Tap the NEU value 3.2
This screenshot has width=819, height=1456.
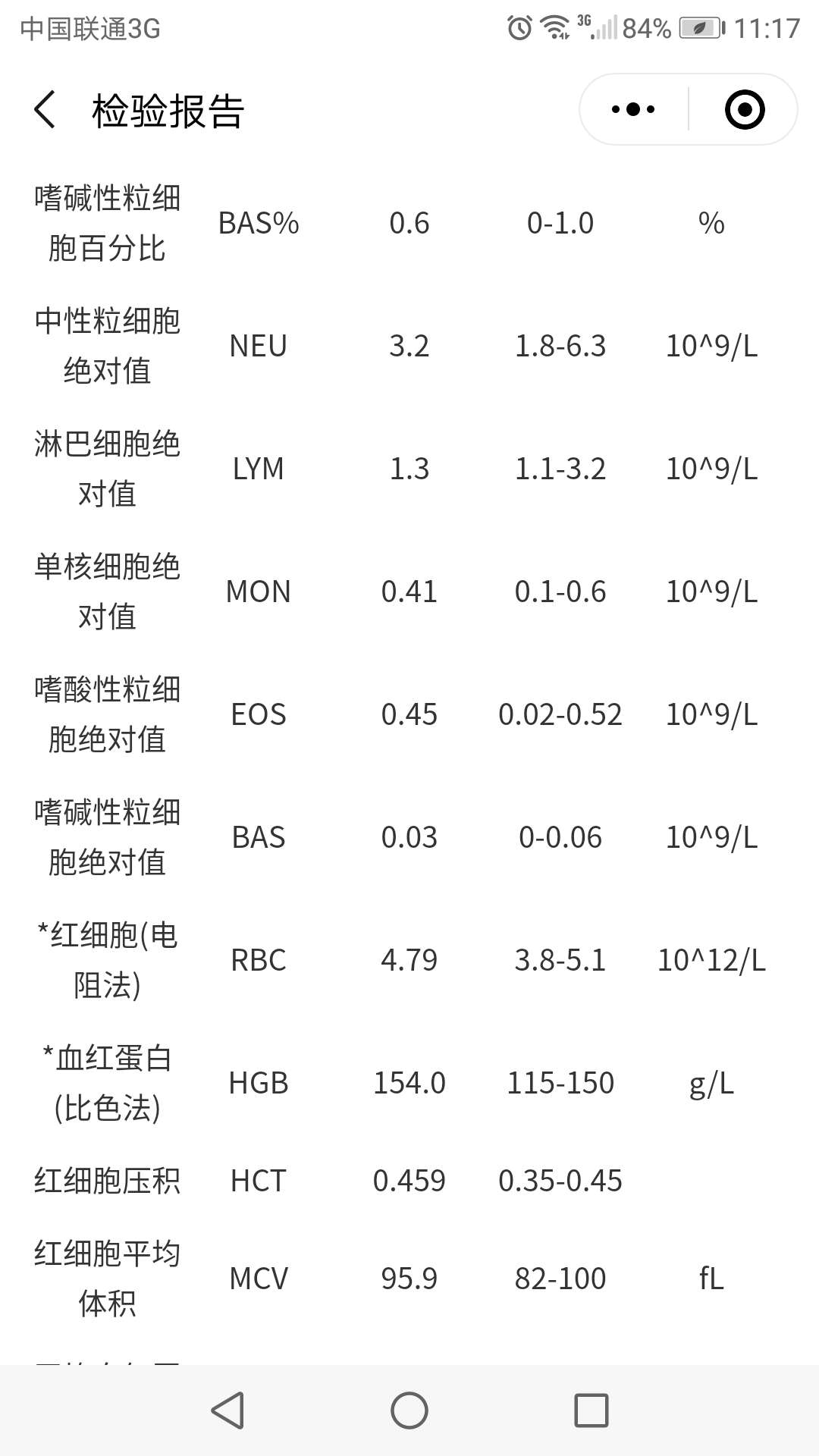(409, 346)
